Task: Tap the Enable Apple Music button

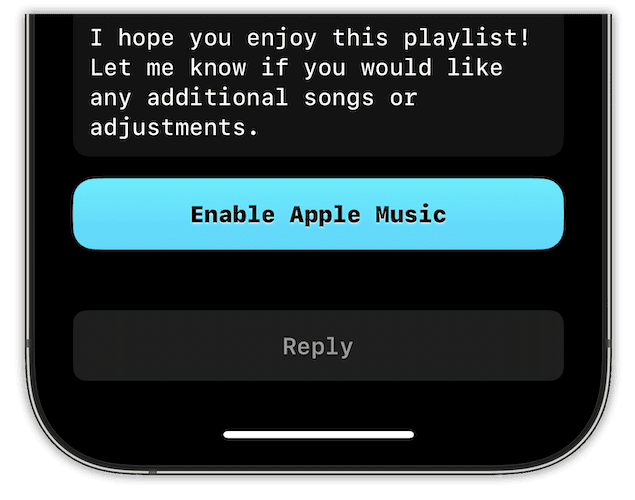Action: pos(318,214)
